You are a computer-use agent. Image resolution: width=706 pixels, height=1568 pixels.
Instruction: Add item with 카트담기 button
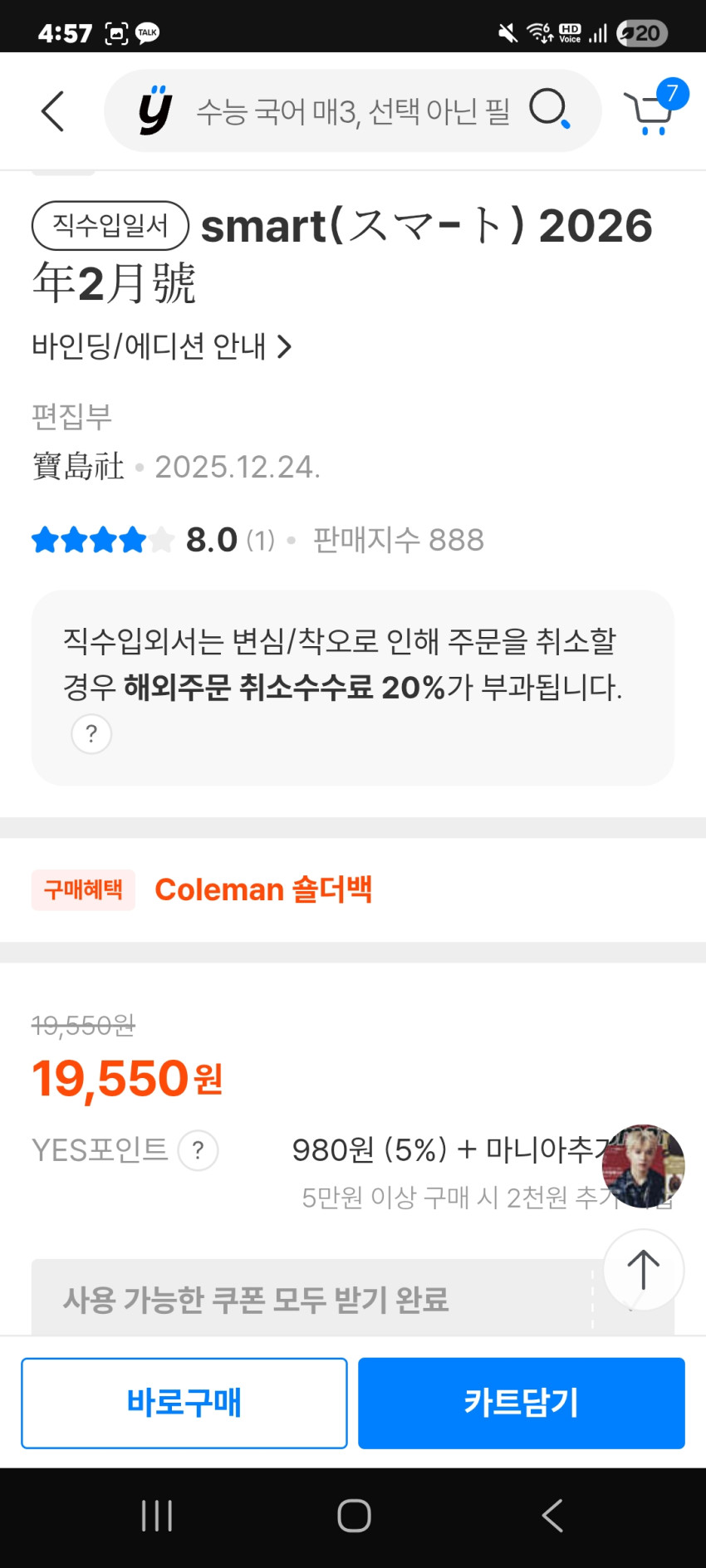coord(521,1403)
